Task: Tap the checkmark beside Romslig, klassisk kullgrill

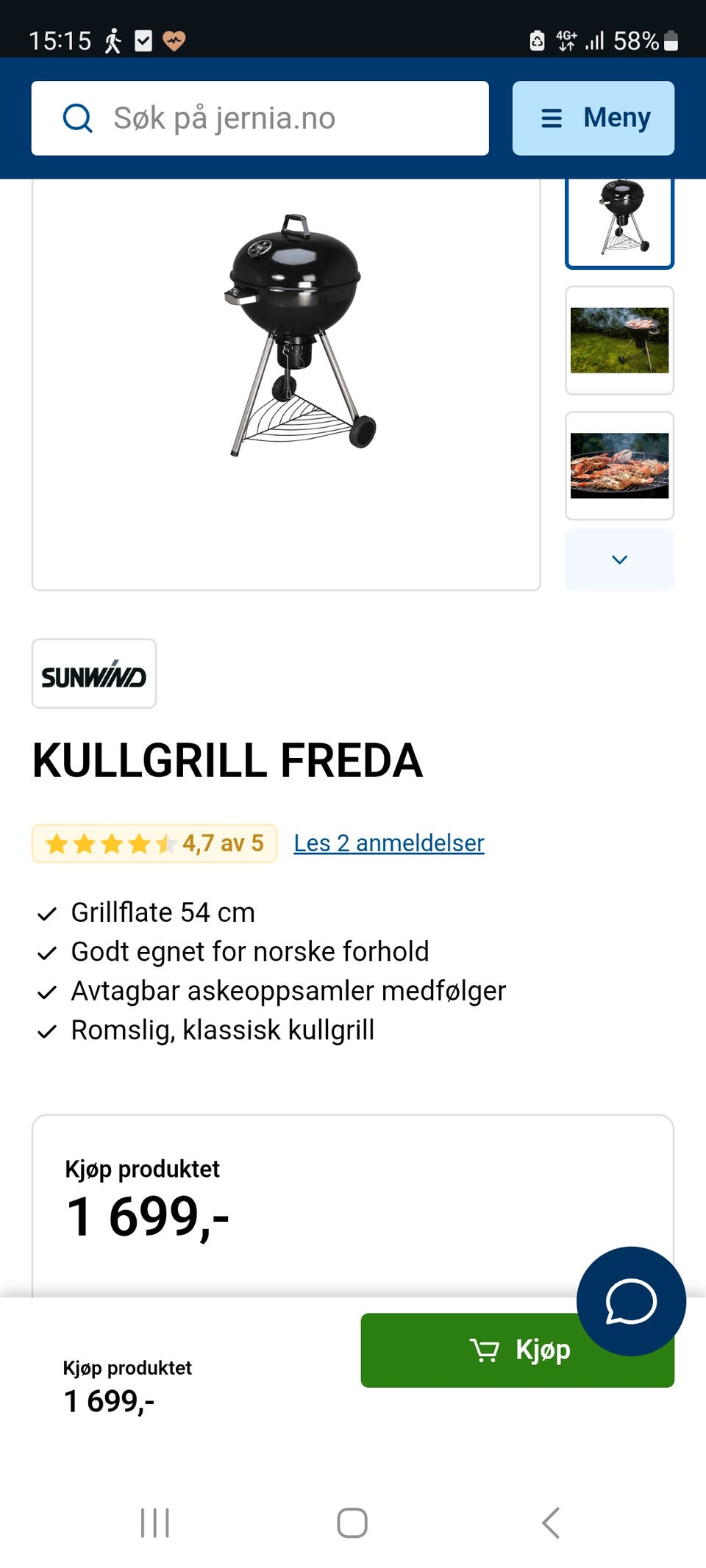Action: [x=47, y=1031]
